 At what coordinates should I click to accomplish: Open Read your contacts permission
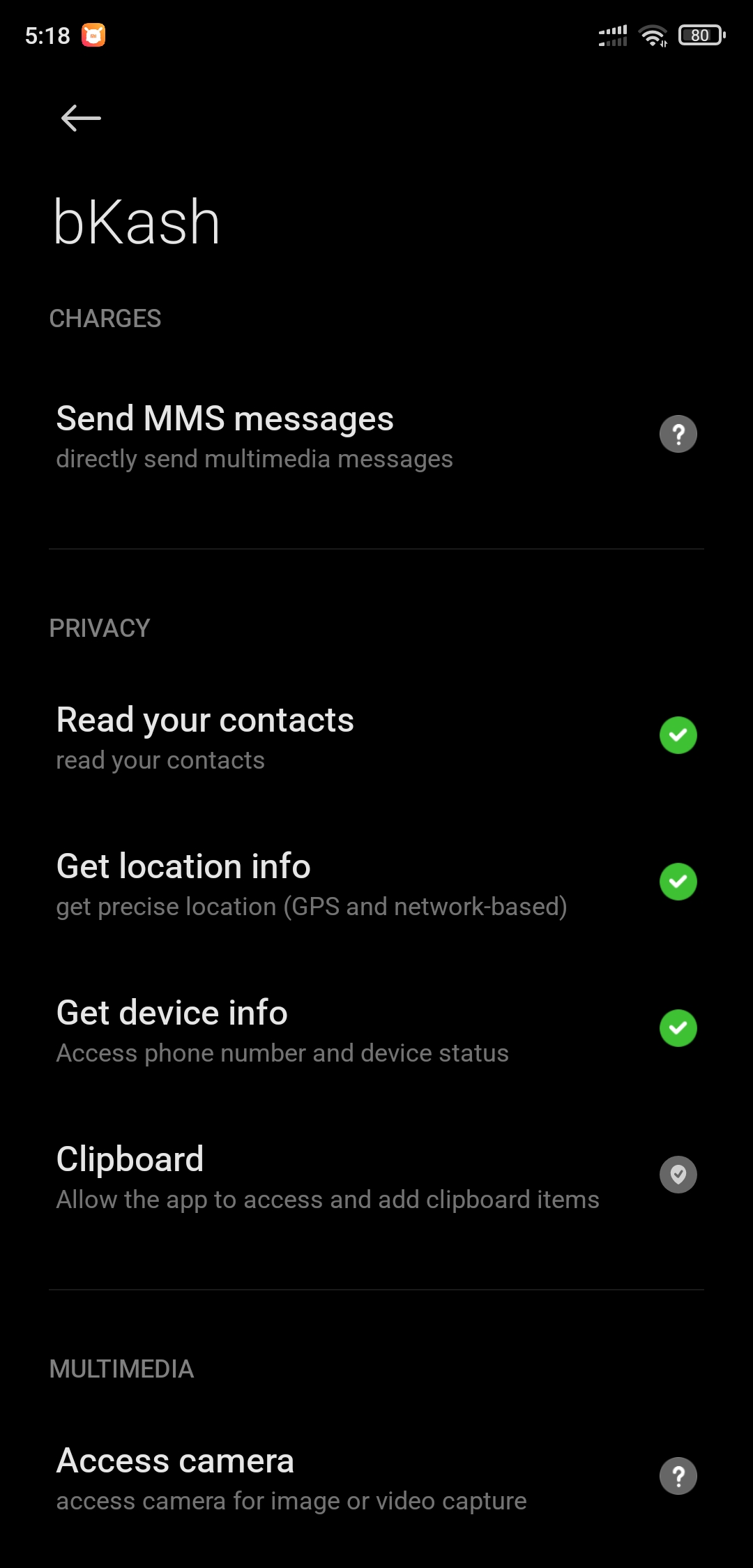click(376, 737)
